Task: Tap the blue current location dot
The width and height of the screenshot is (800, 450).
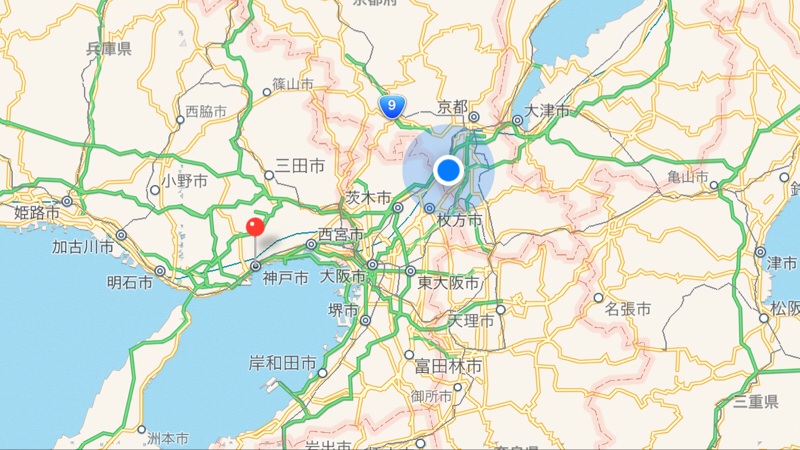Action: (449, 171)
